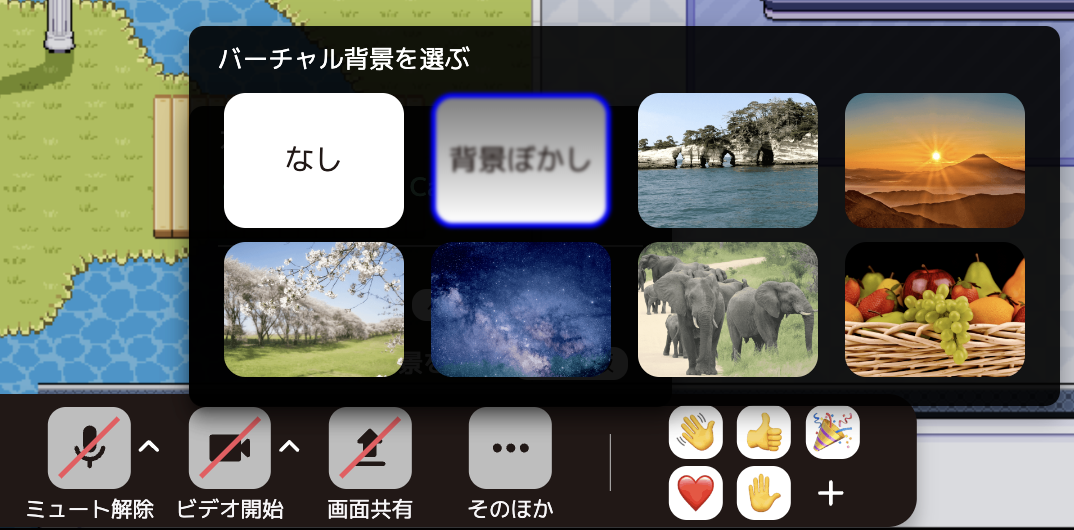The height and width of the screenshot is (530, 1074).
Task: Expand video options arrow beside camera
Action: point(289,446)
